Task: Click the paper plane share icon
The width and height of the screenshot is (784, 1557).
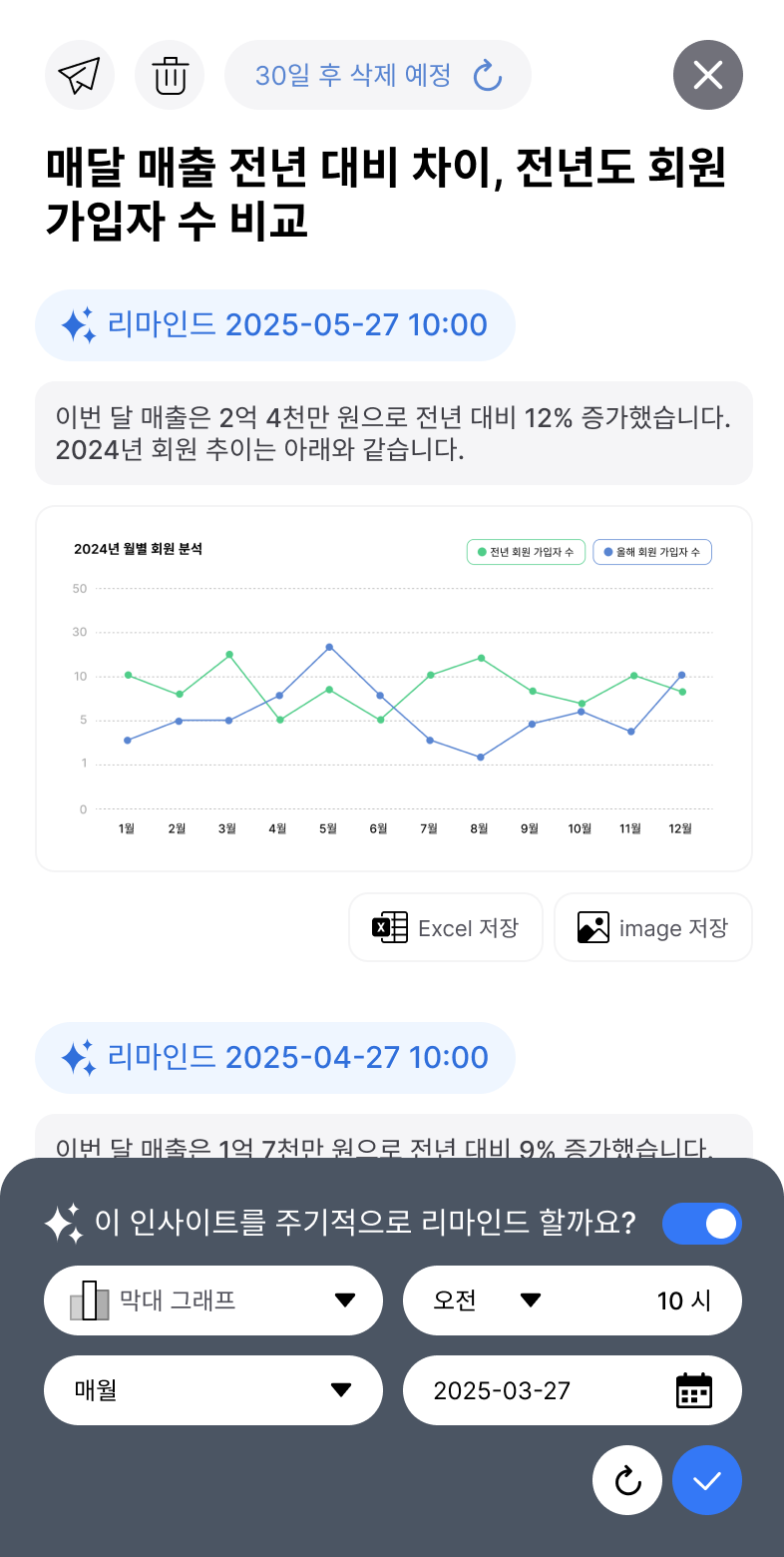Action: 80,75
